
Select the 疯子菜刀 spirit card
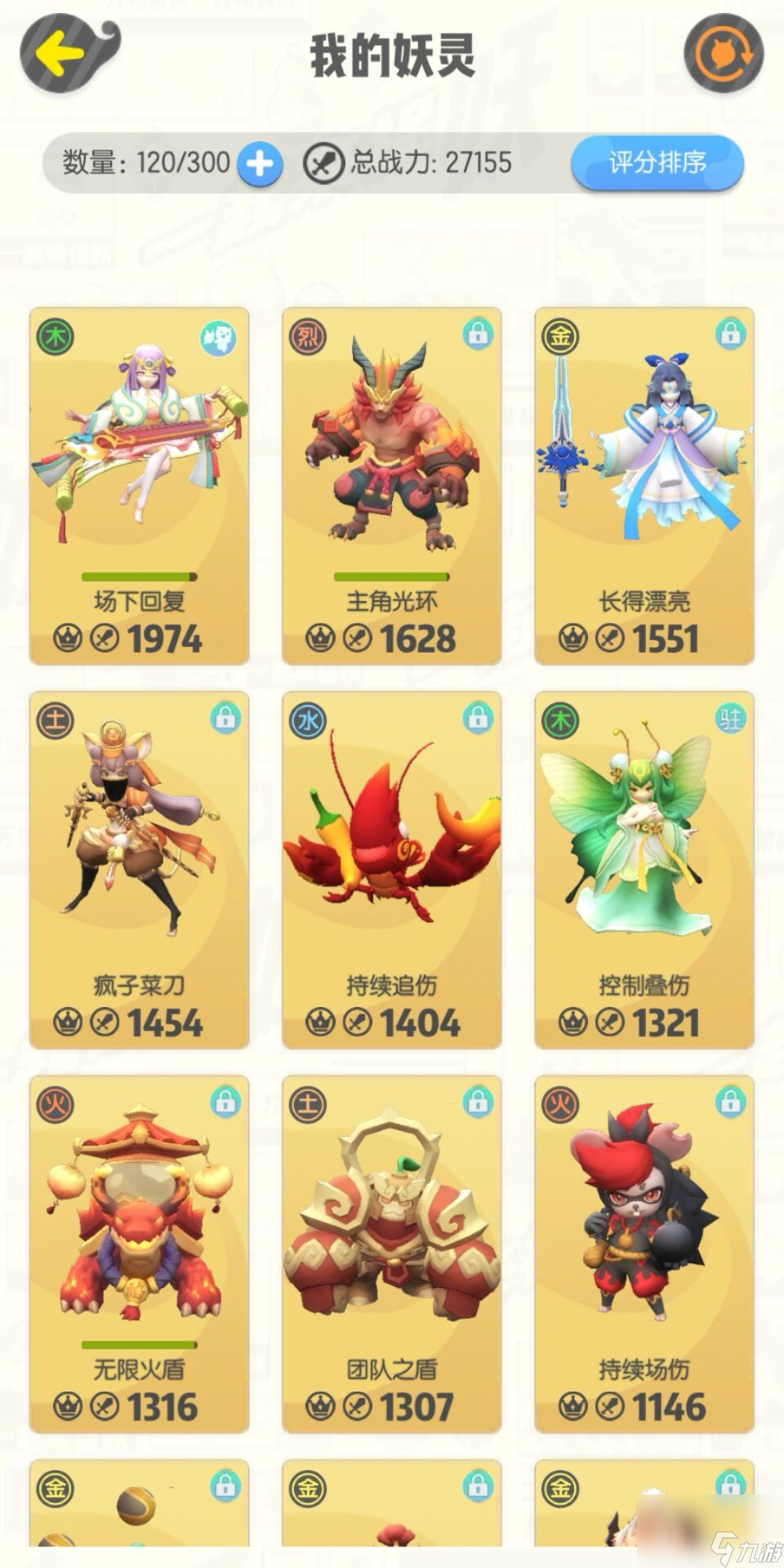(139, 870)
